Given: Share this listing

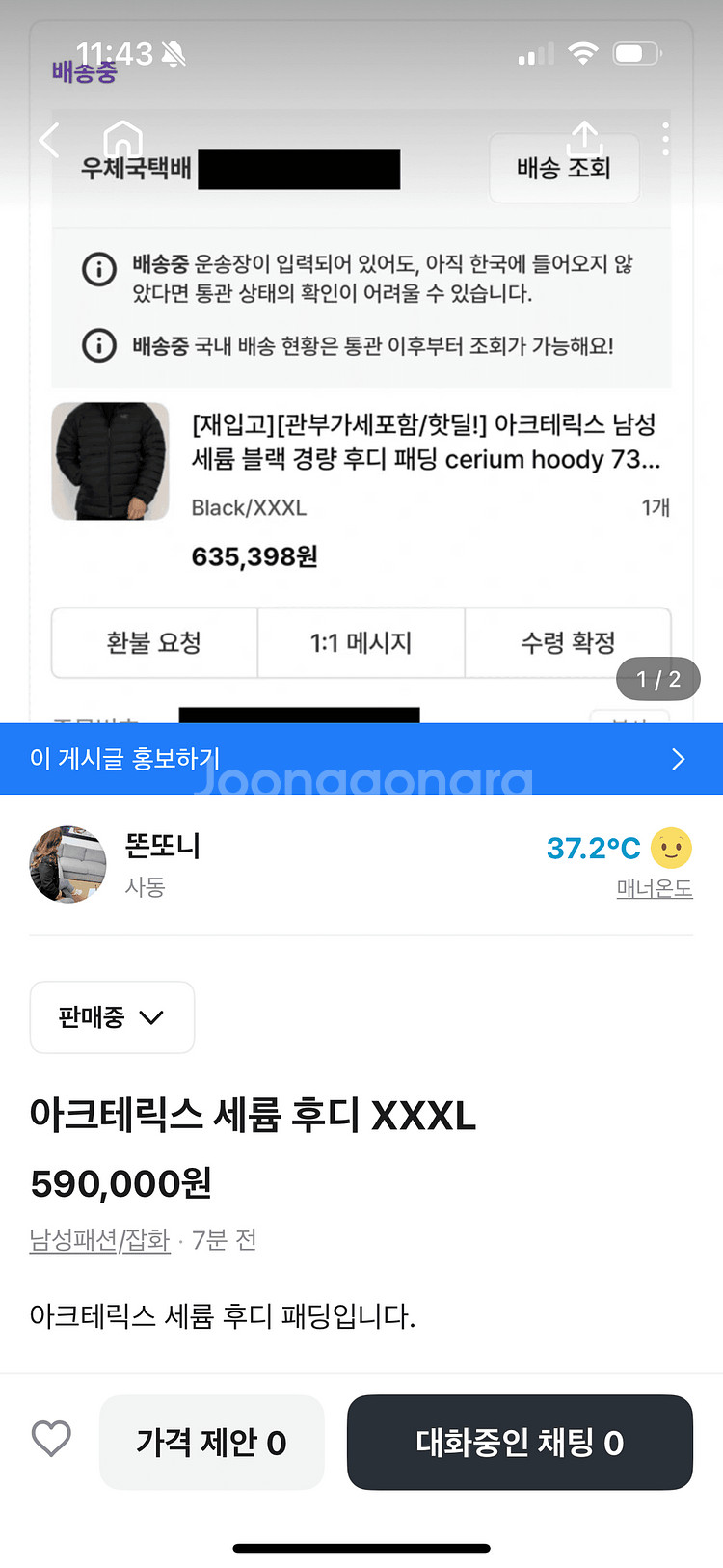Looking at the screenshot, I should click(x=584, y=139).
